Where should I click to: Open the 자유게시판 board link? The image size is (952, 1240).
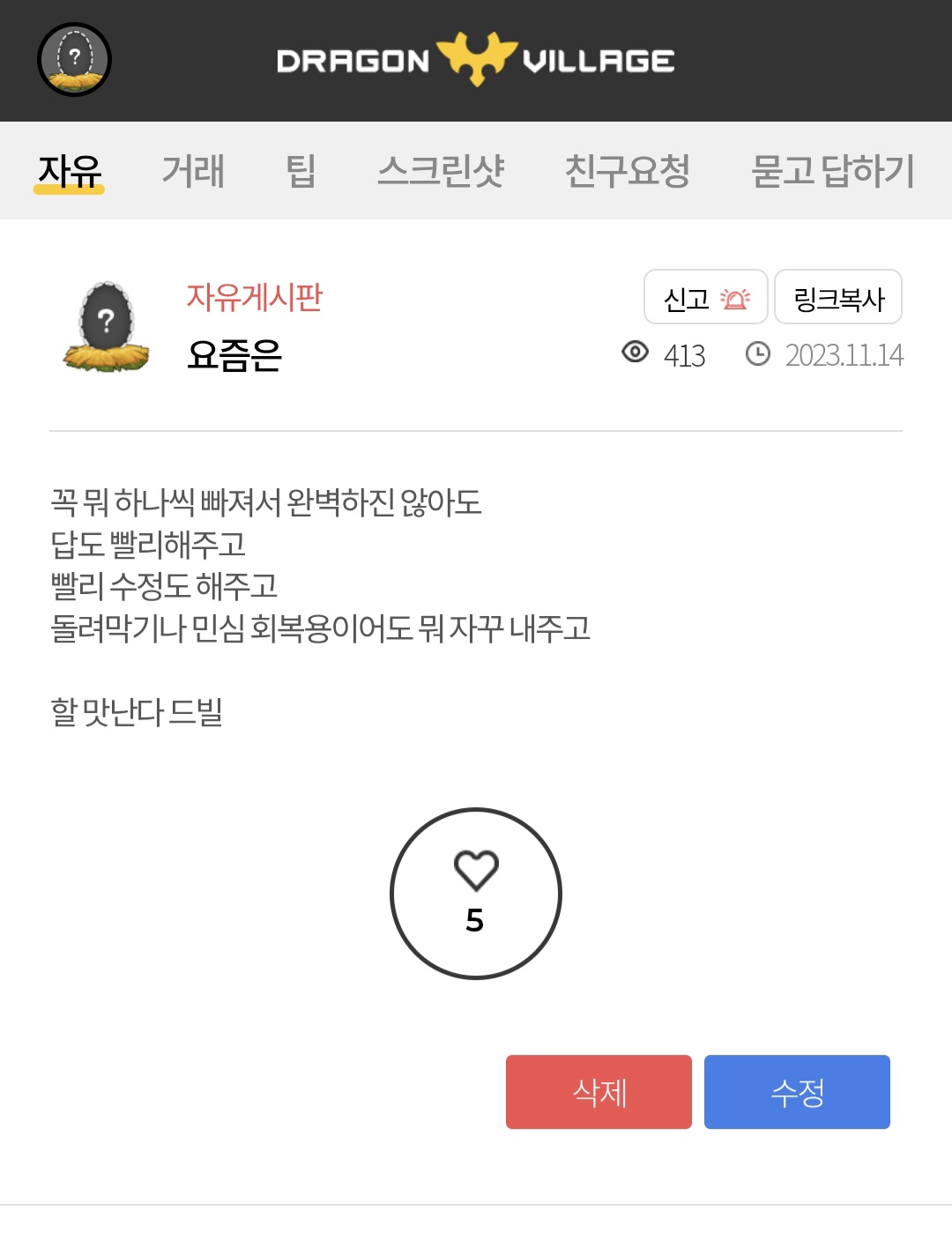click(x=255, y=297)
